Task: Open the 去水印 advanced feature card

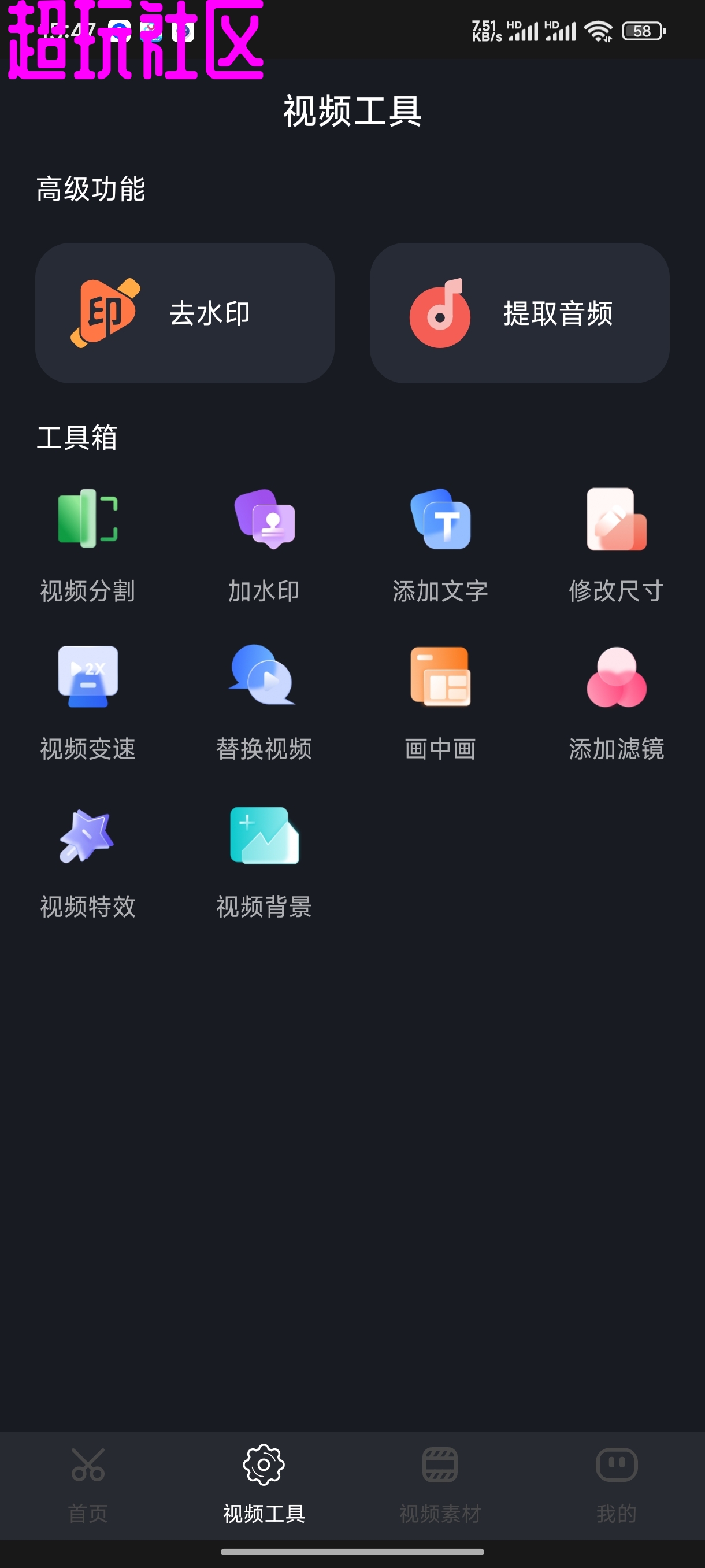Action: tap(185, 313)
